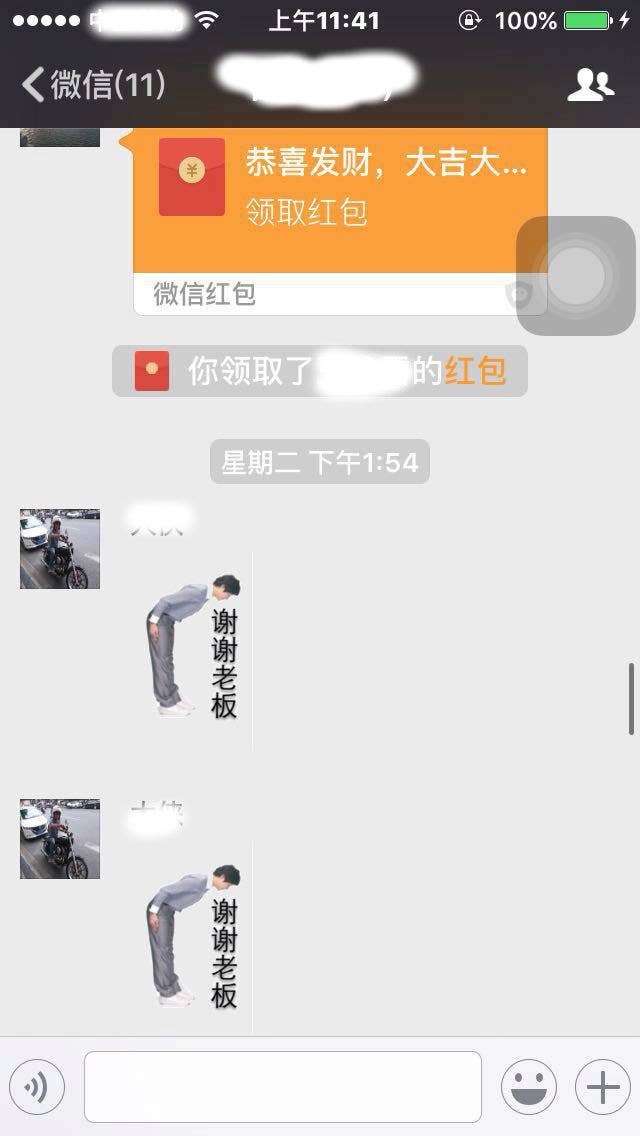This screenshot has width=640, height=1136.
Task: Open the group members info icon
Action: (x=590, y=85)
